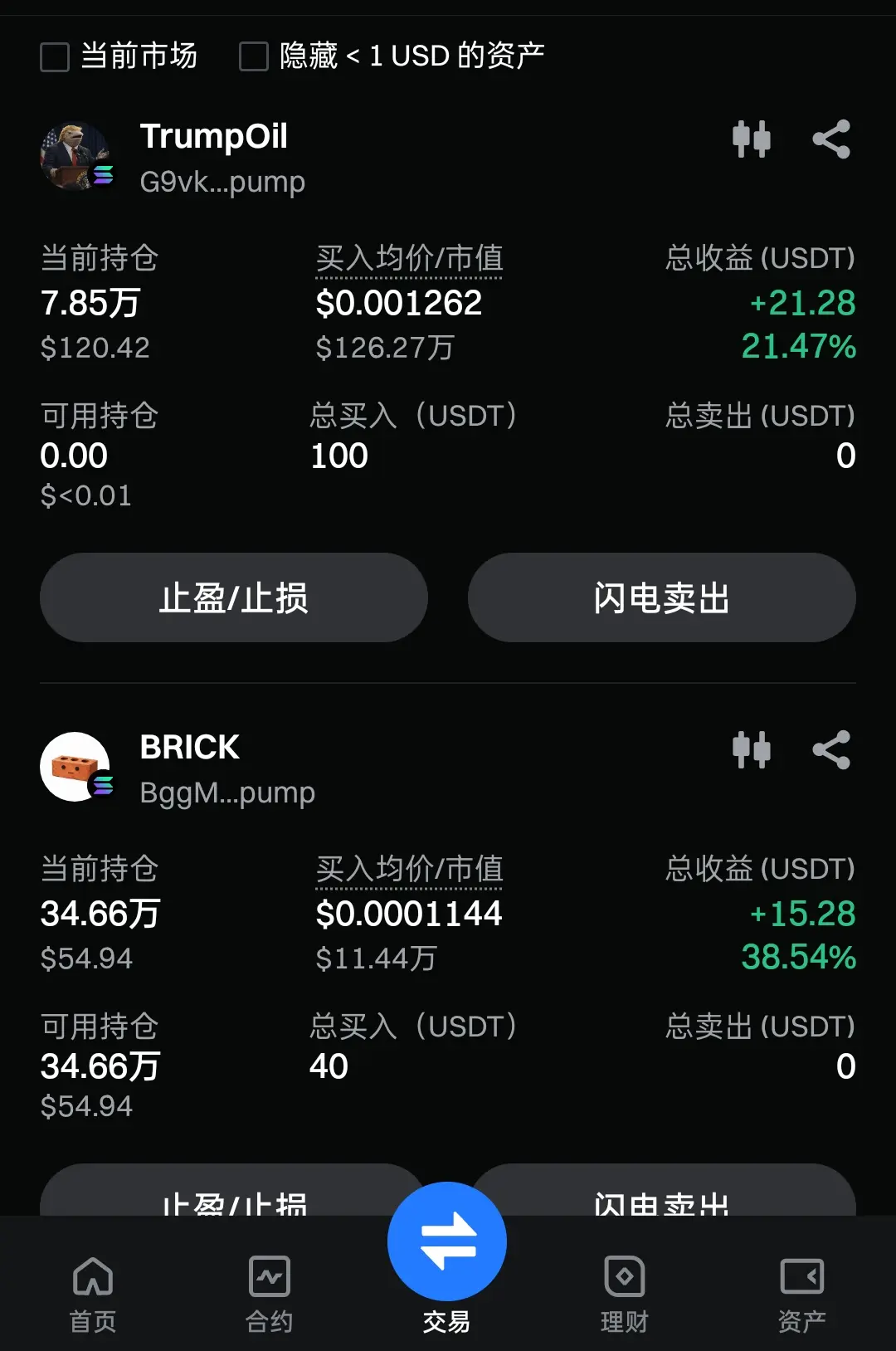Go to the 首页 tab
Screen dimensions: 896x1351
tap(93, 1293)
